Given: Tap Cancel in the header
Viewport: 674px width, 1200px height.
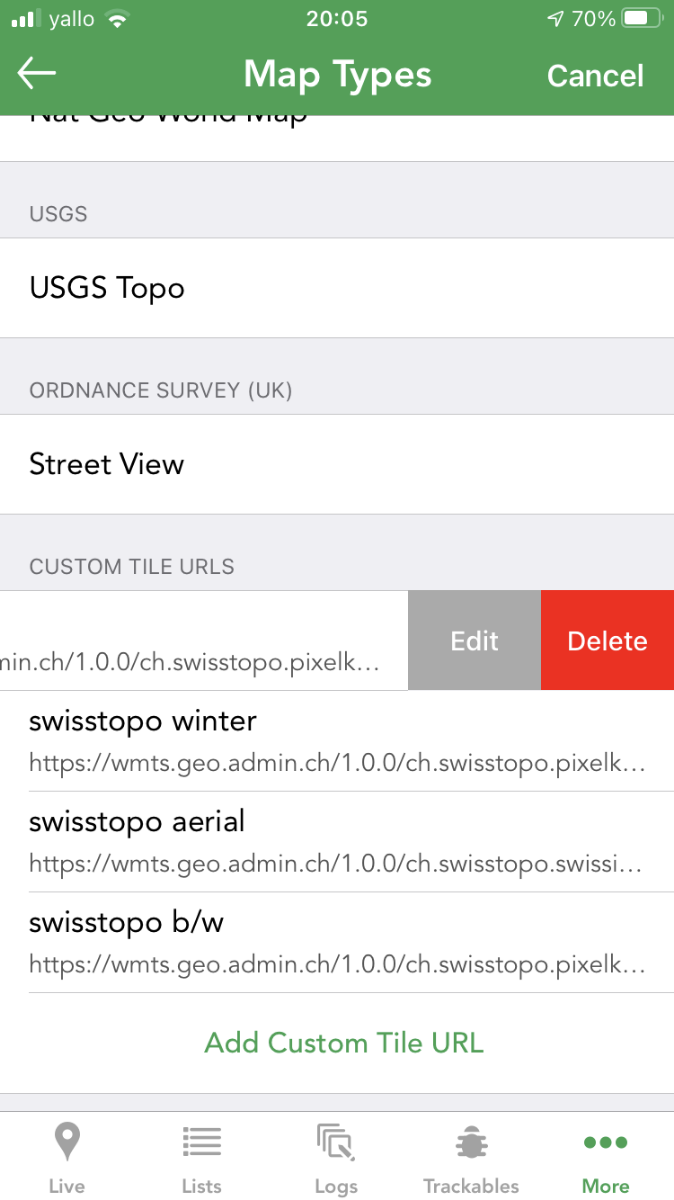Looking at the screenshot, I should click(x=595, y=76).
